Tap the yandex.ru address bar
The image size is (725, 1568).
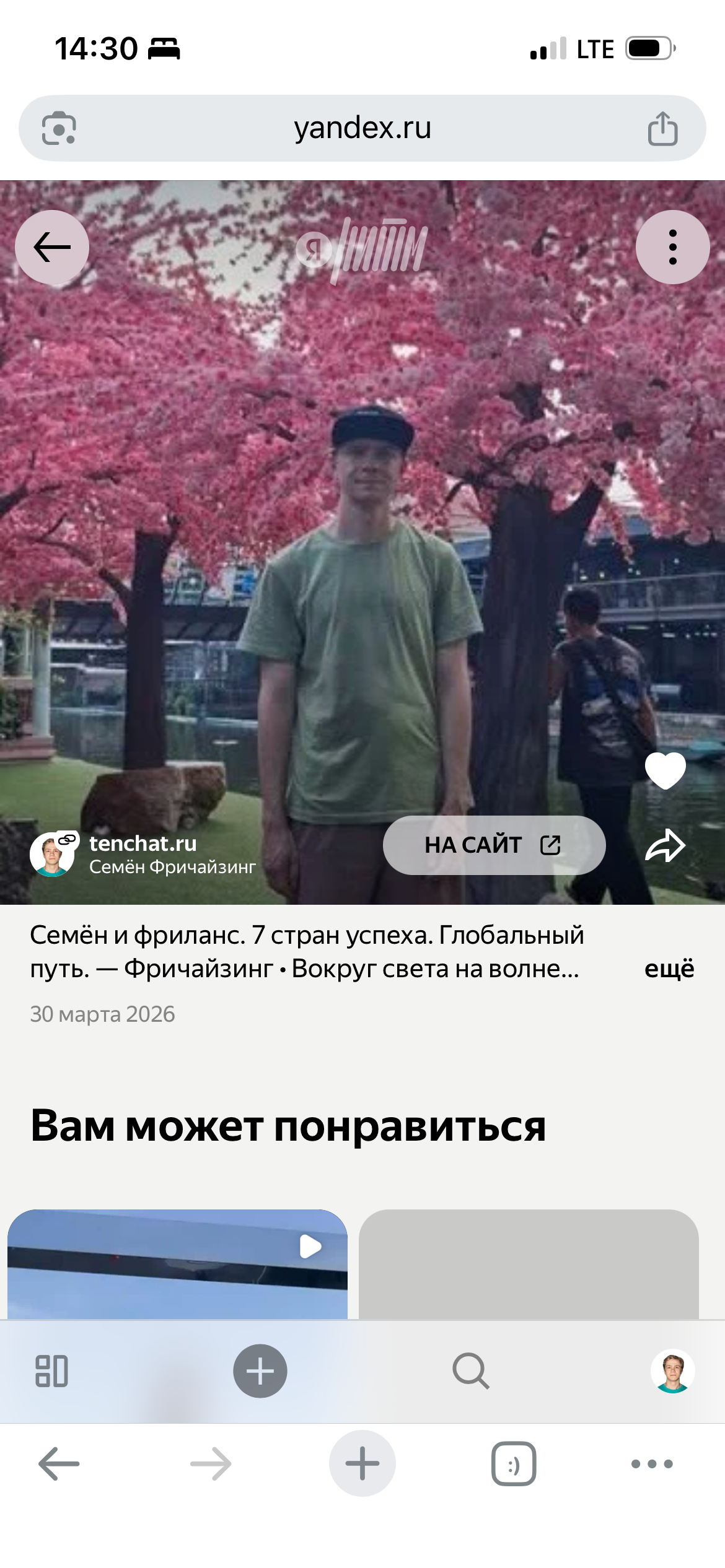(362, 128)
